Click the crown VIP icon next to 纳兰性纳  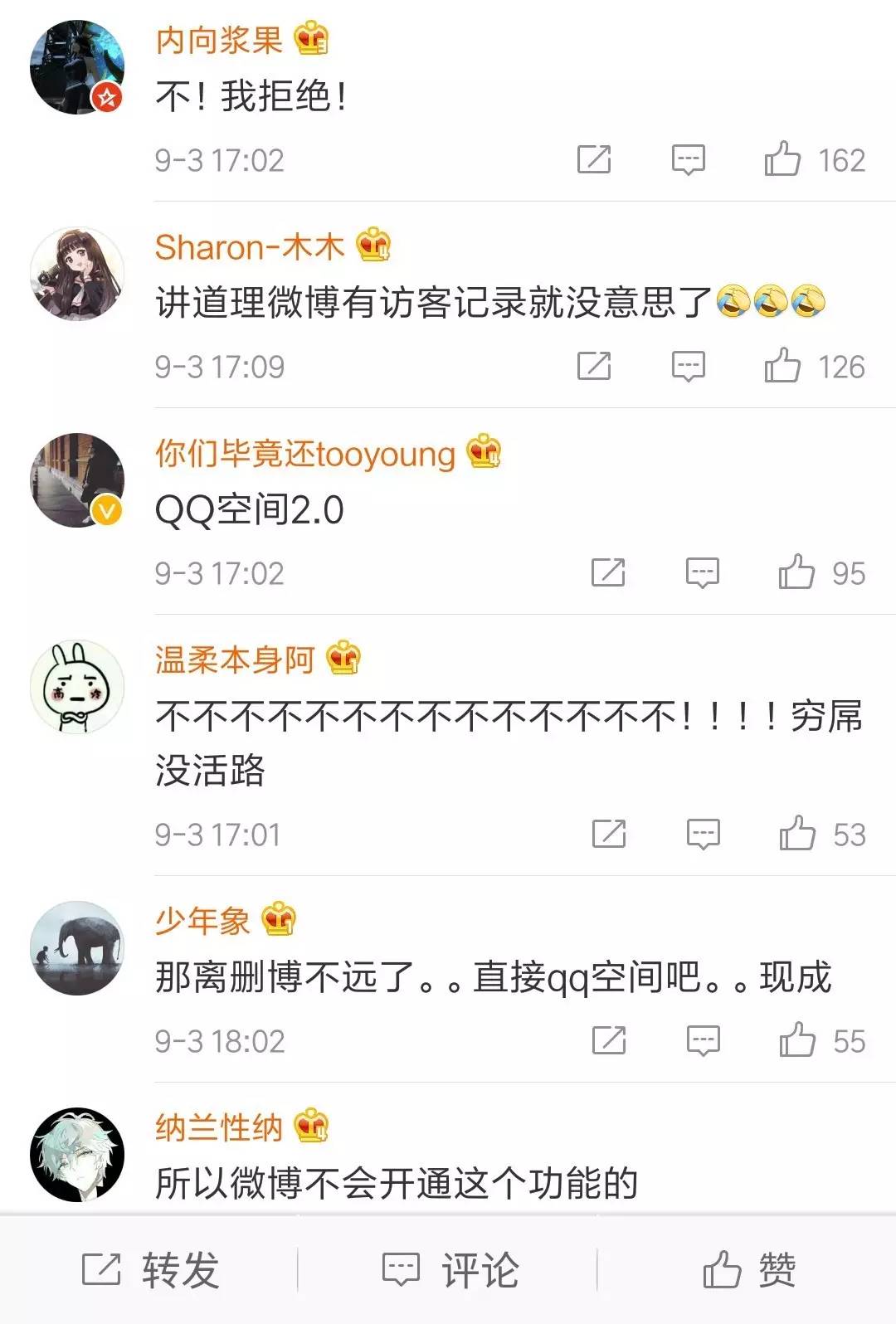(x=311, y=1124)
